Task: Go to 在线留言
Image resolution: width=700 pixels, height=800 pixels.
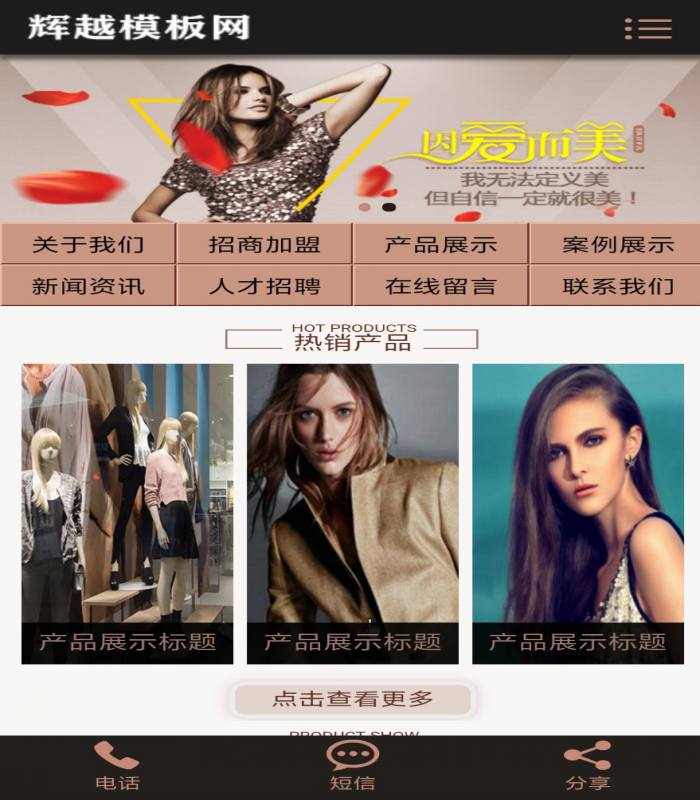Action: [x=441, y=286]
